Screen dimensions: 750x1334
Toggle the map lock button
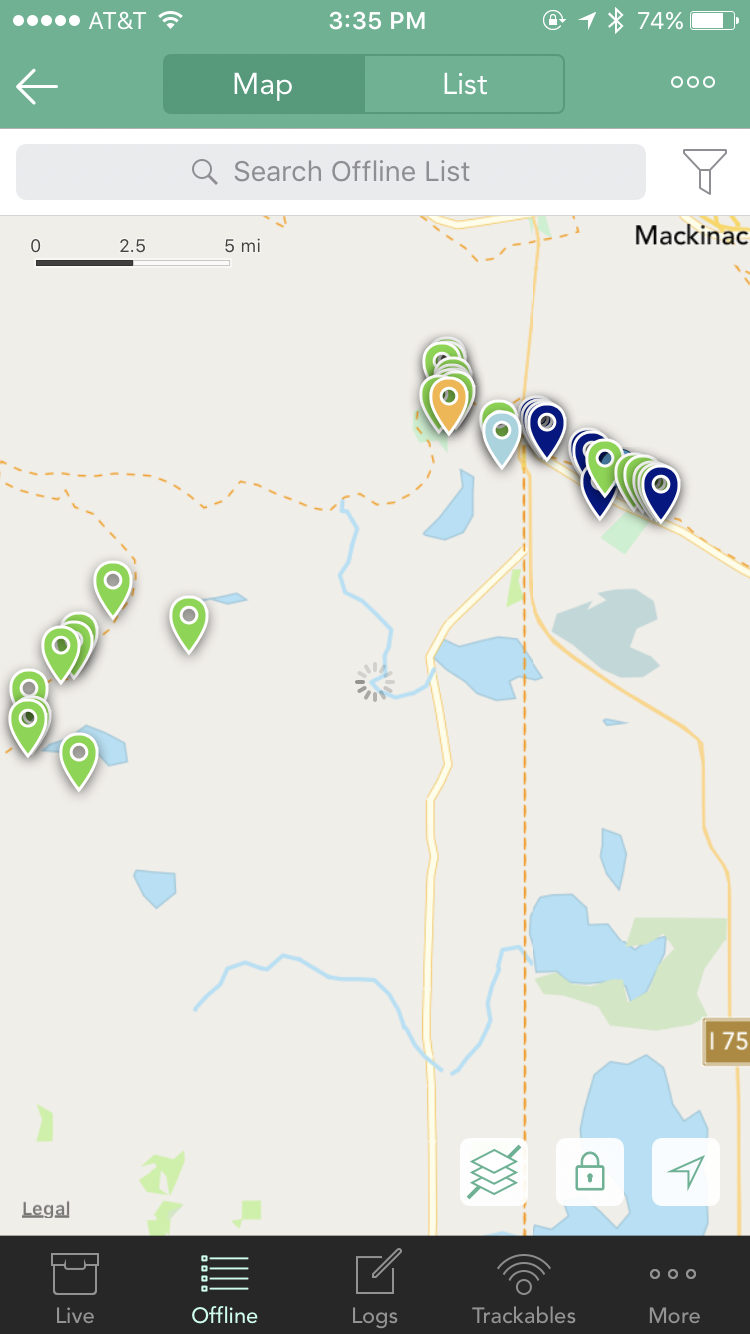coord(590,1171)
